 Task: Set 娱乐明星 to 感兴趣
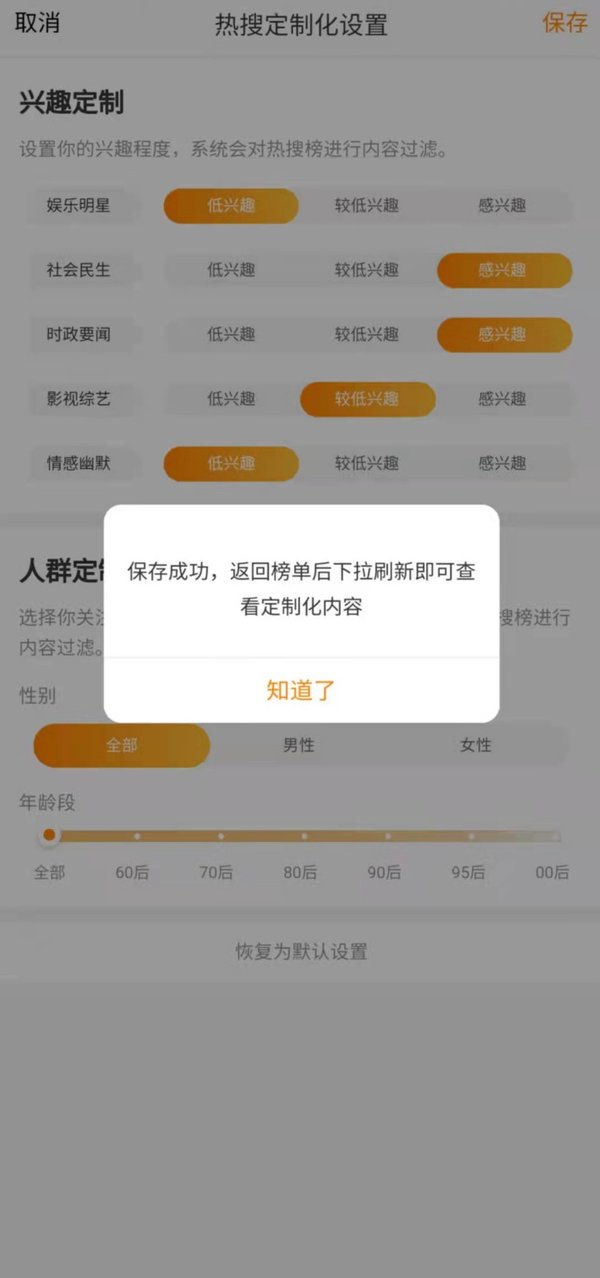[502, 206]
